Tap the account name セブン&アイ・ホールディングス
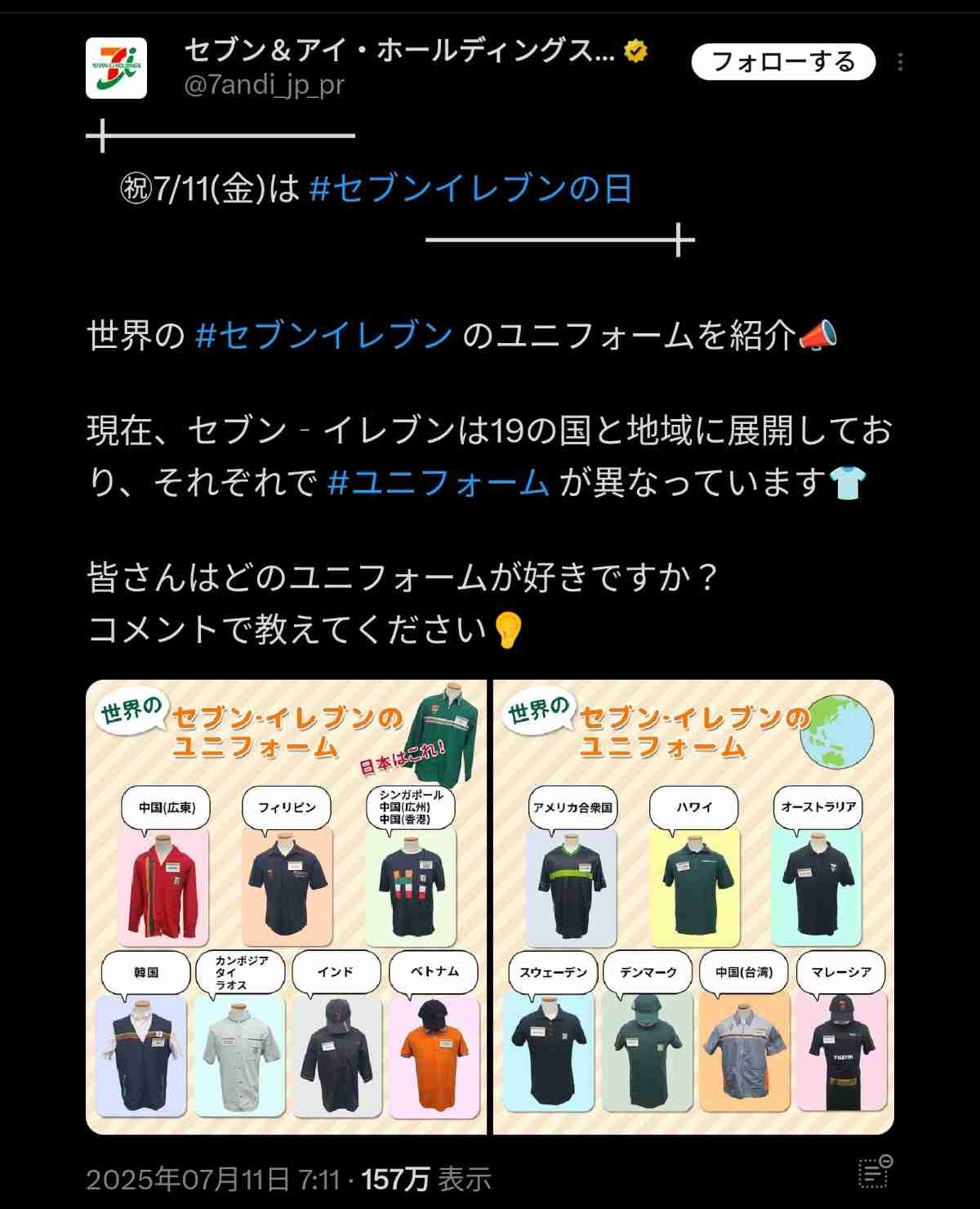This screenshot has width=980, height=1209. [399, 51]
